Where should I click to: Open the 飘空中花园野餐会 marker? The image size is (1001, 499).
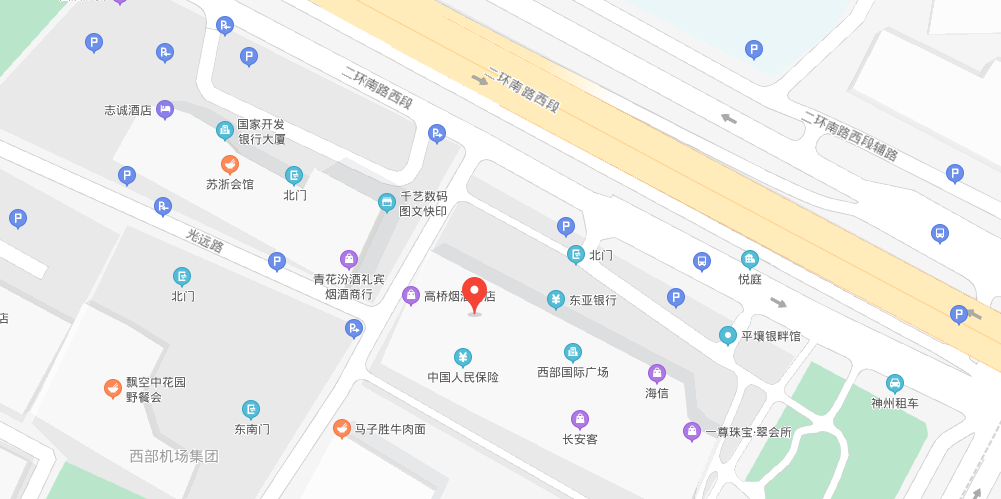113,388
